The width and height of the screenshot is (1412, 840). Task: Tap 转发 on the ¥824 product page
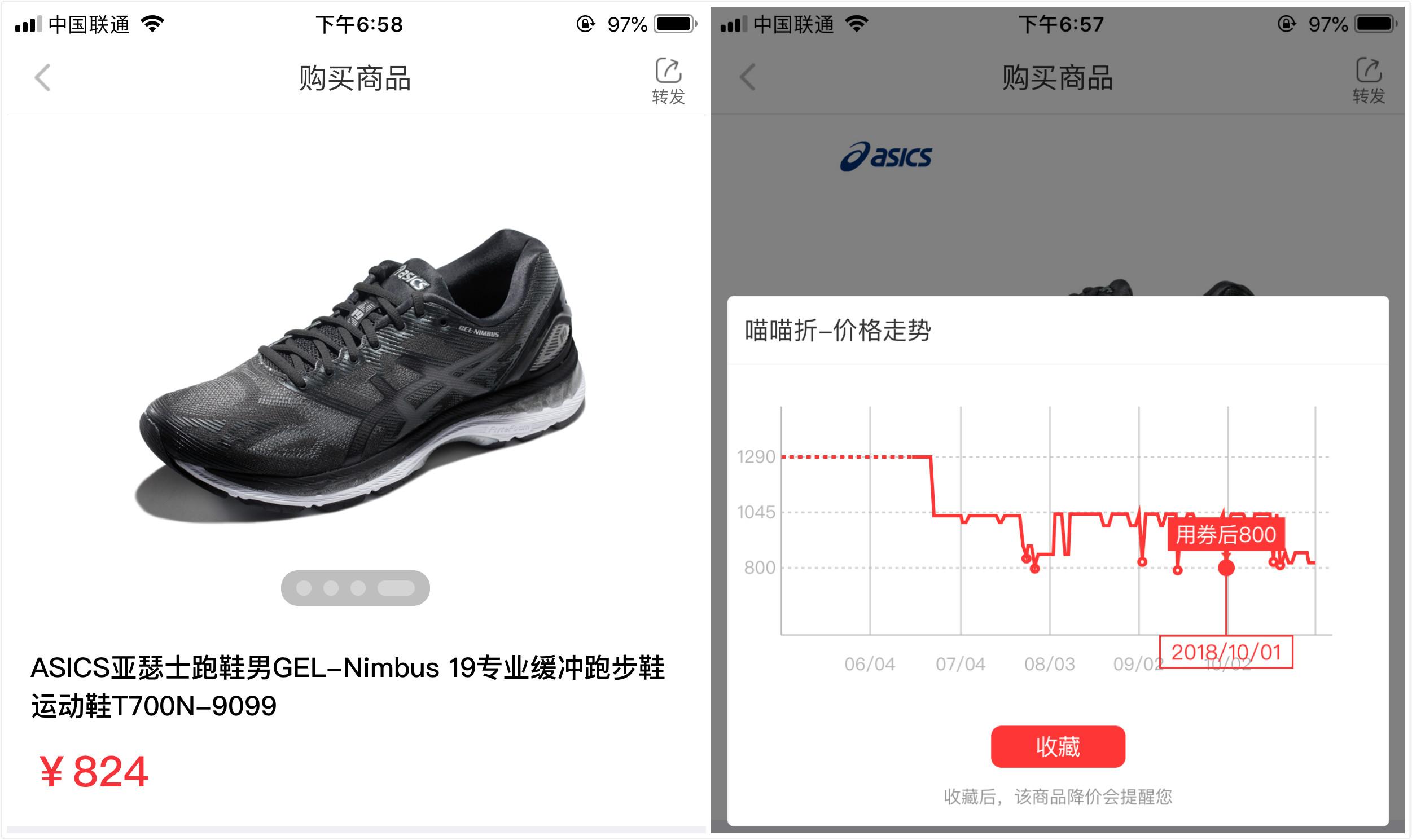[668, 81]
